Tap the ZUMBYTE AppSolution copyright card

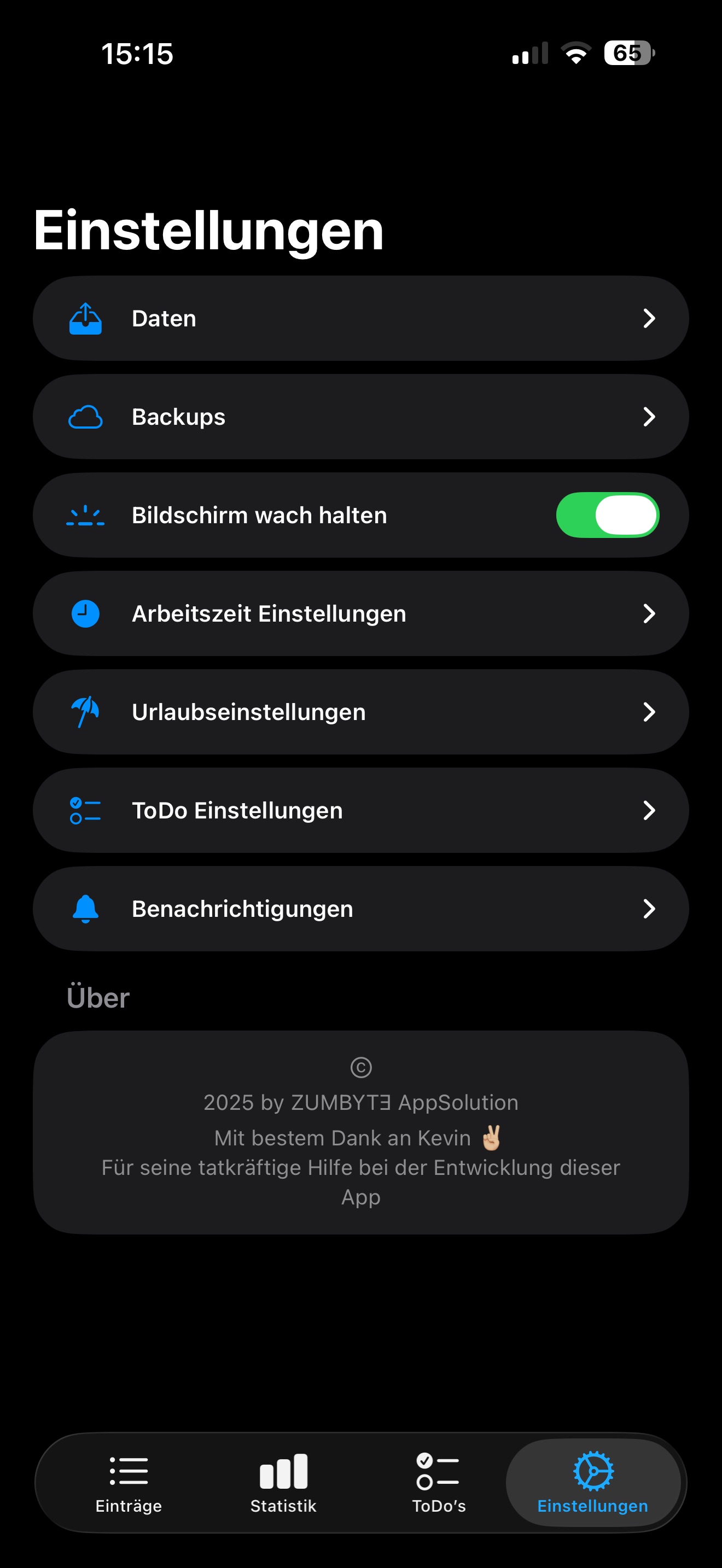361,1132
